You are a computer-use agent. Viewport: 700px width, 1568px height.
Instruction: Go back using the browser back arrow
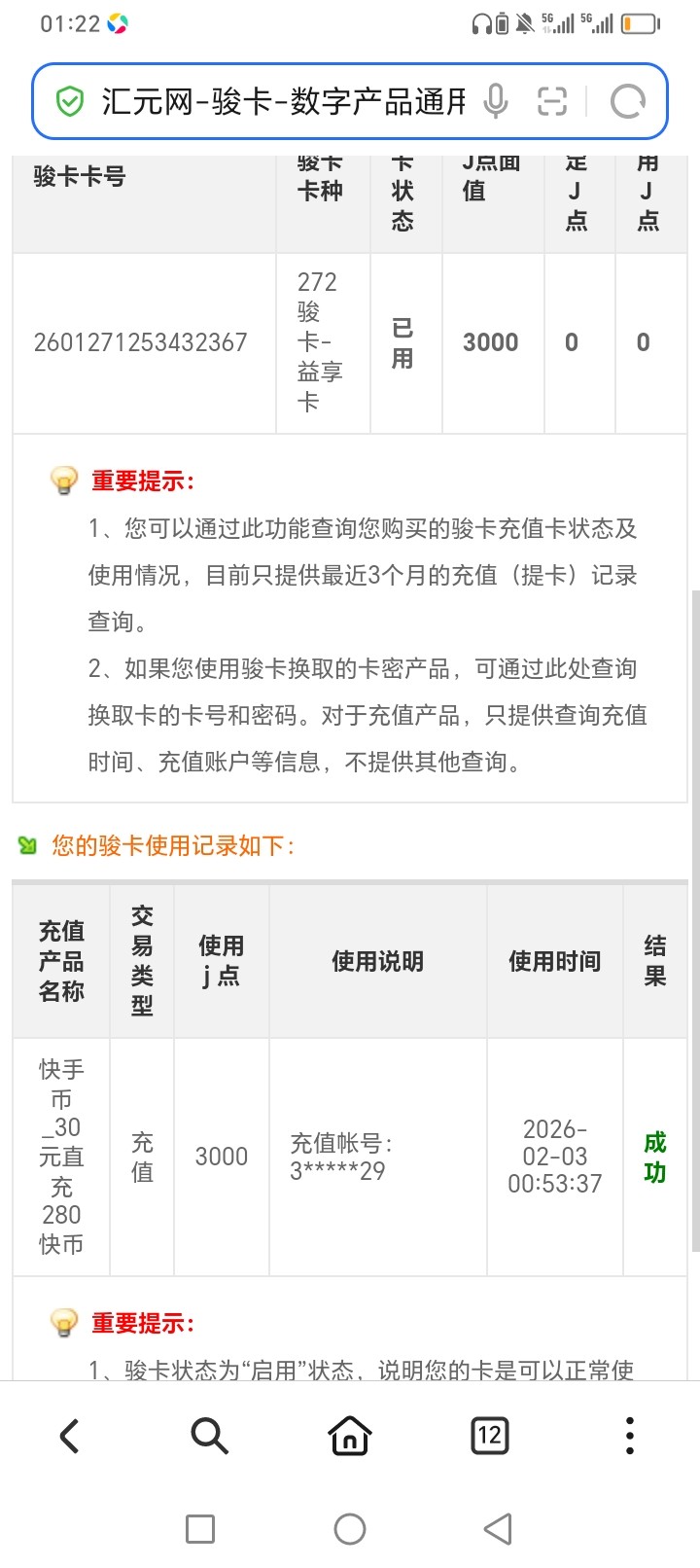[x=70, y=1436]
